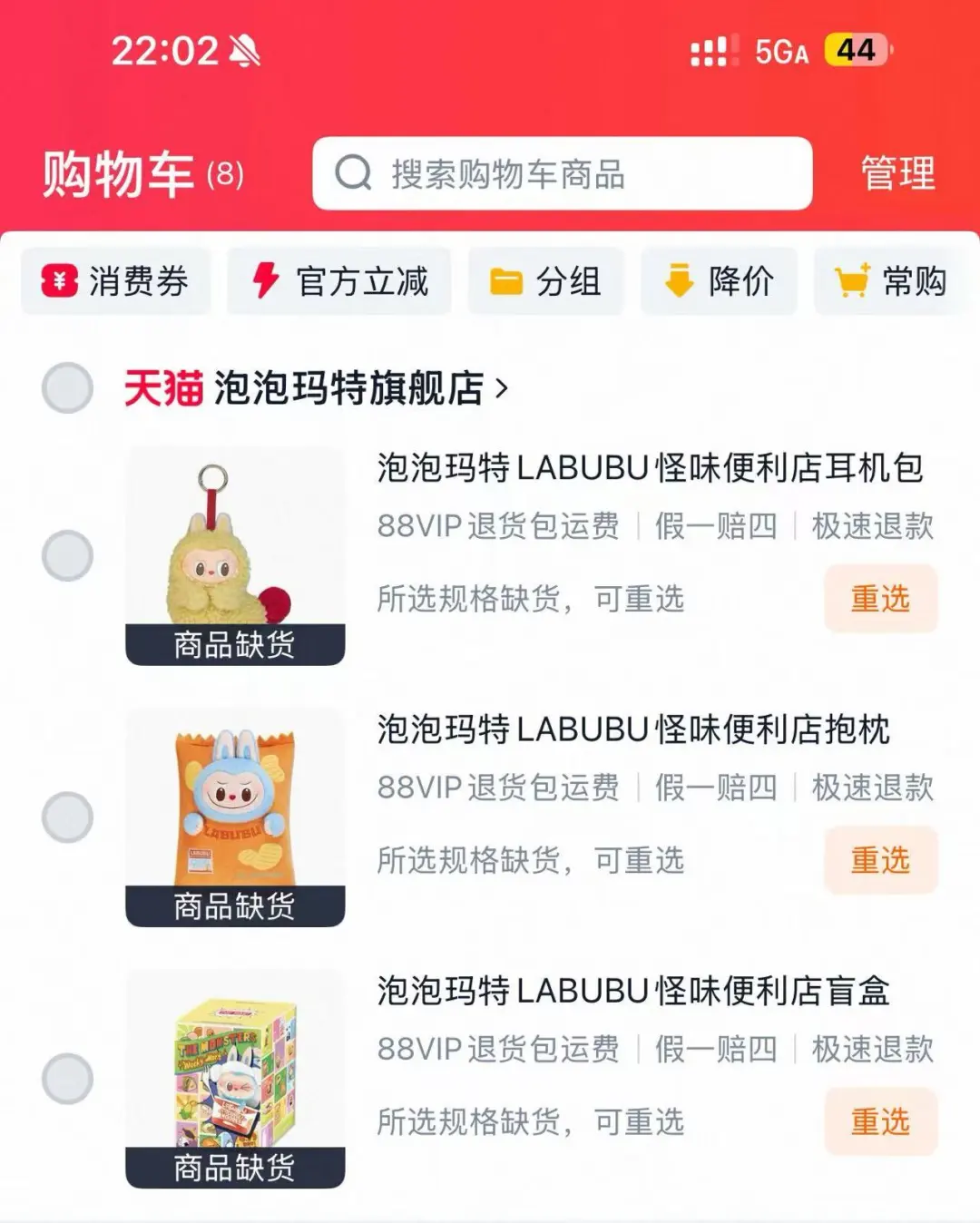The height and width of the screenshot is (1223, 980).
Task: Select the 官方立减 filter chip
Action: pos(339,281)
